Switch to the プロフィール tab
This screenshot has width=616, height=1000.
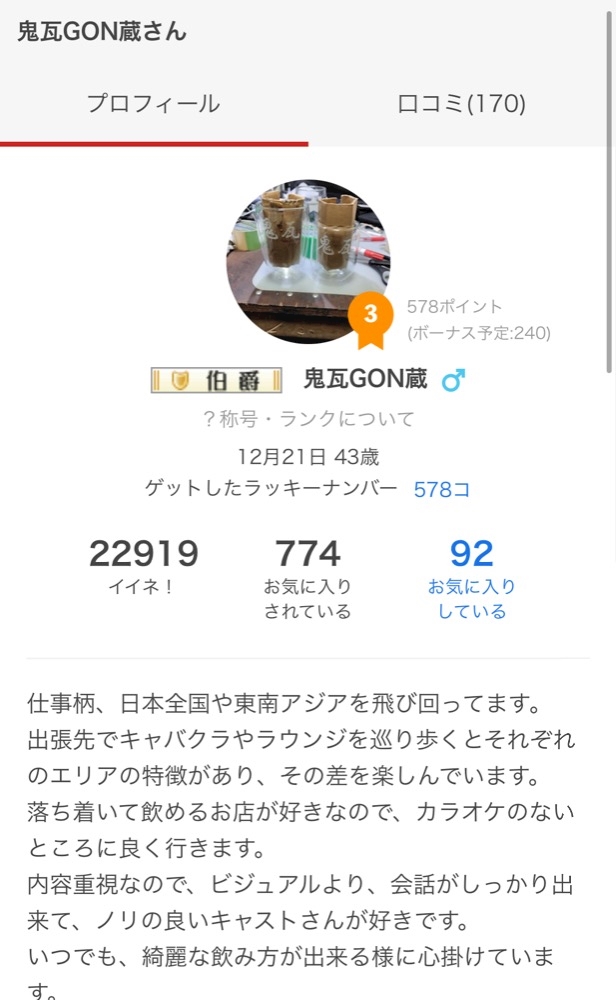coord(153,104)
